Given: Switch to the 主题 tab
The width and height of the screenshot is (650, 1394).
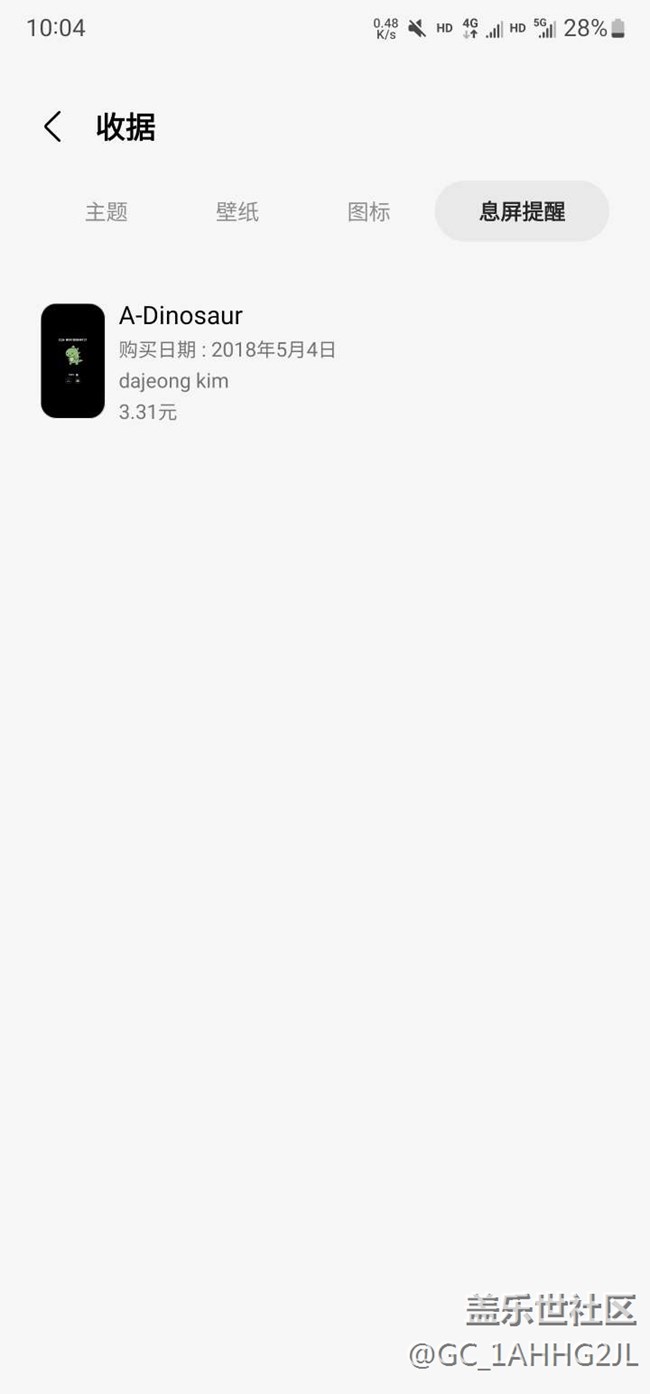Looking at the screenshot, I should (x=106, y=212).
